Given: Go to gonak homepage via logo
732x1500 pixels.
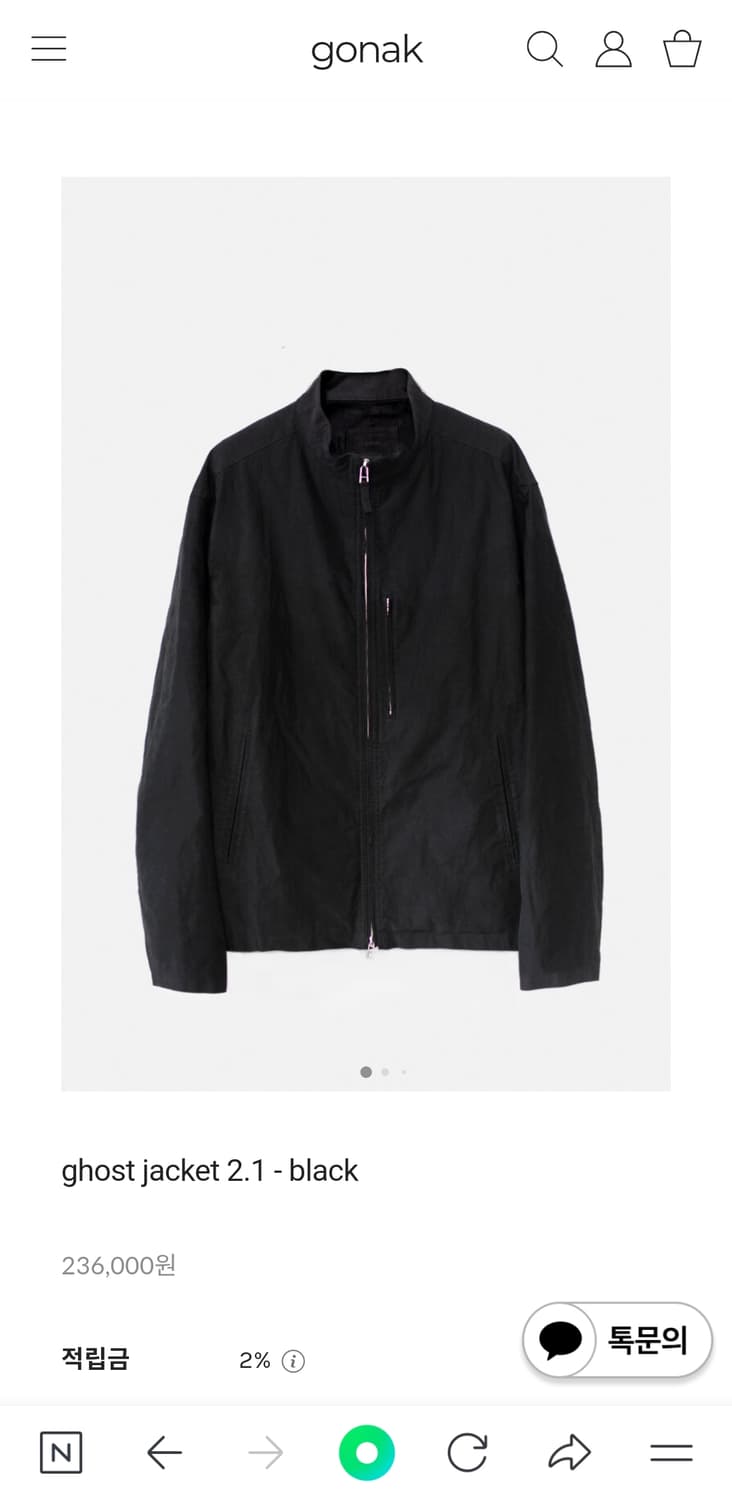Looking at the screenshot, I should click(x=366, y=49).
